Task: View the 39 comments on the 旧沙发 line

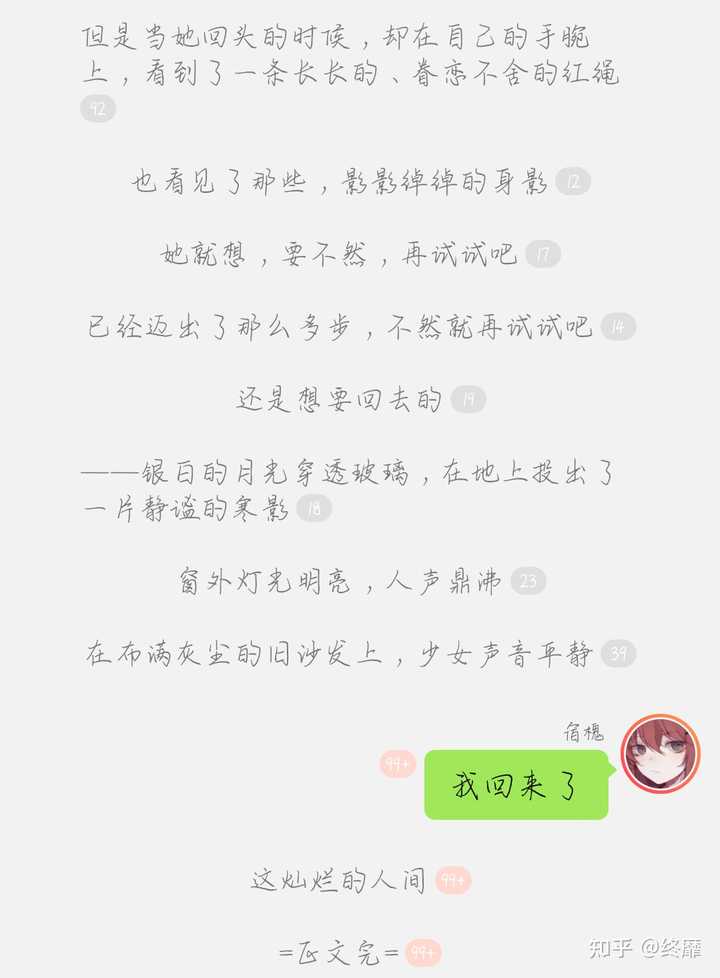Action: coord(618,654)
